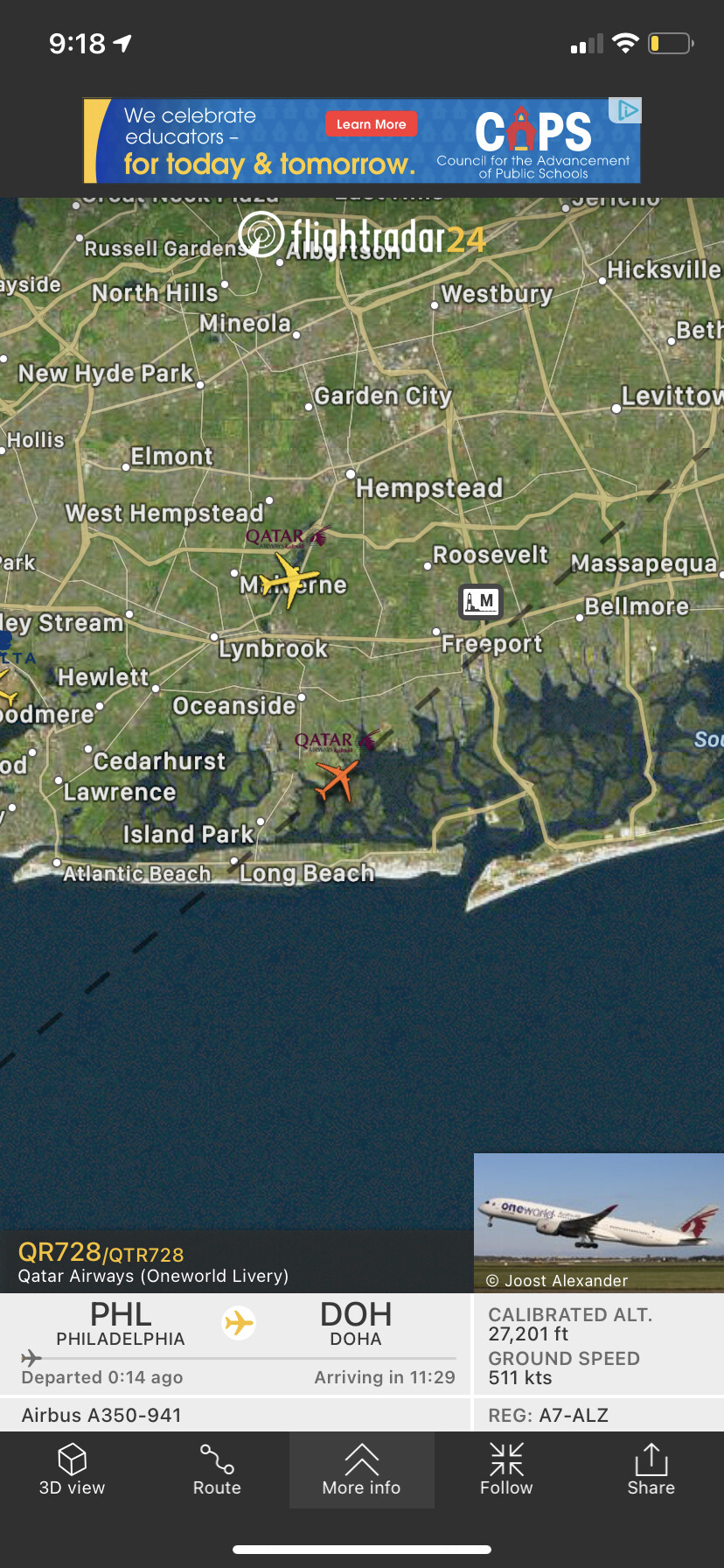The height and width of the screenshot is (1568, 724).
Task: Tap Learn More on the CAPS ad
Action: coord(371,124)
